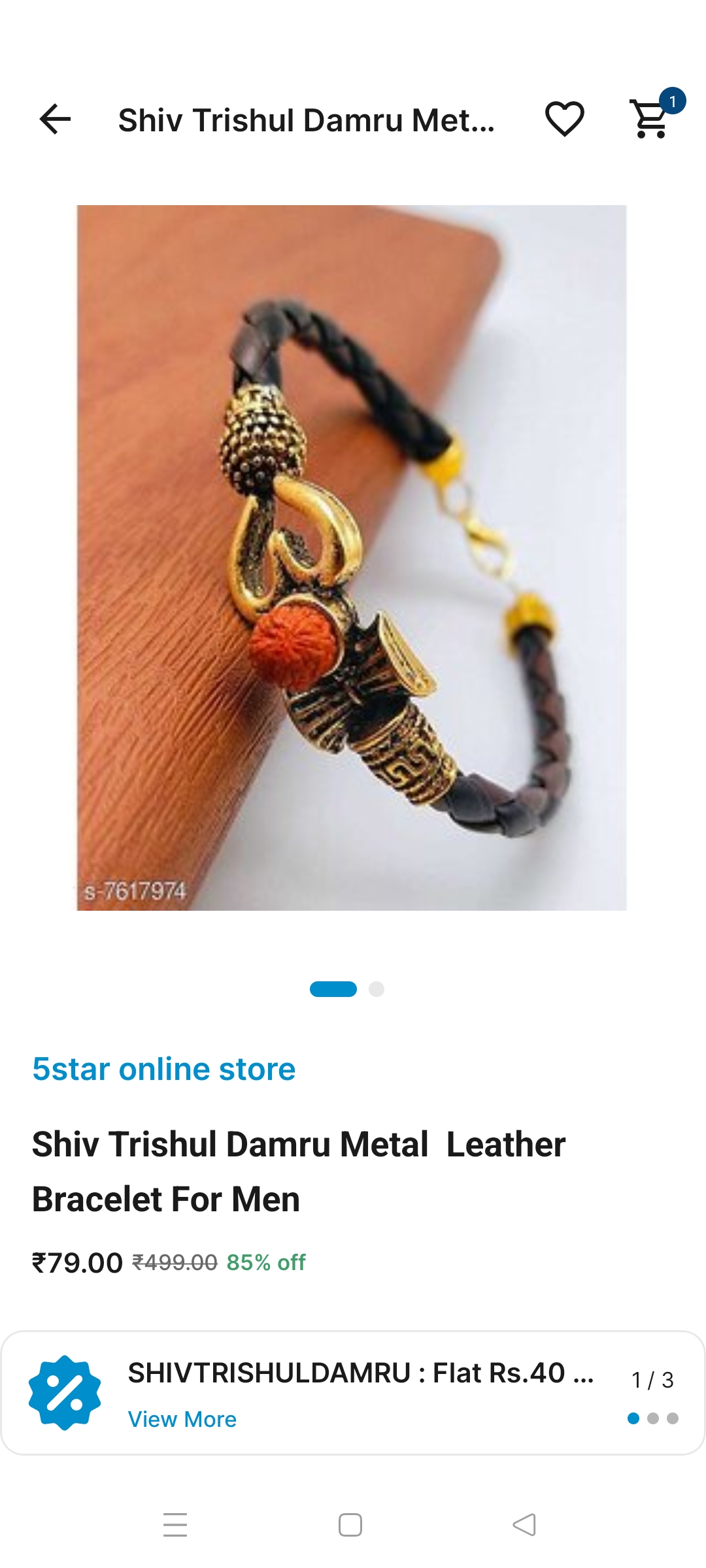Go back using the top arrow

click(x=55, y=120)
